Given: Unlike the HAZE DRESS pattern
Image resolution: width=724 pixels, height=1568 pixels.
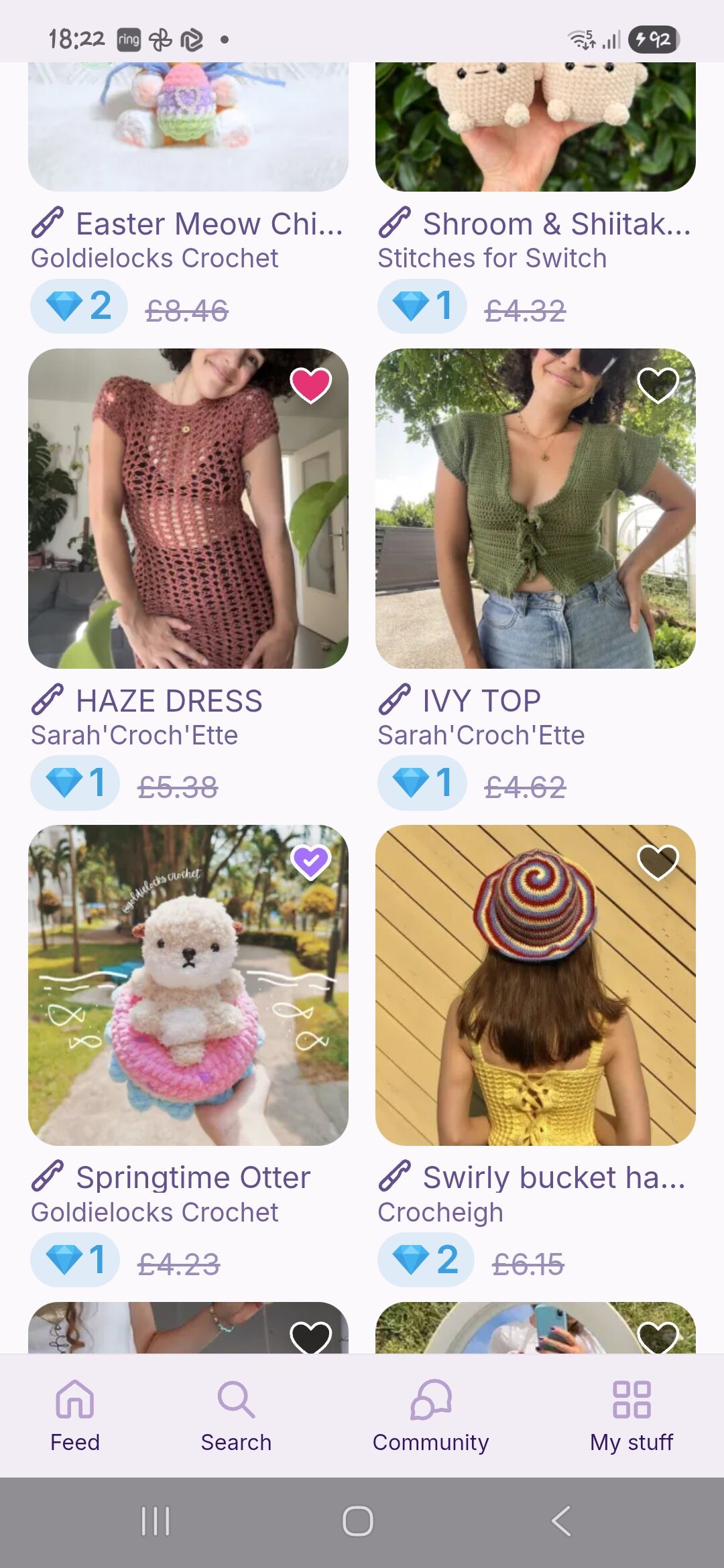Looking at the screenshot, I should tap(310, 385).
